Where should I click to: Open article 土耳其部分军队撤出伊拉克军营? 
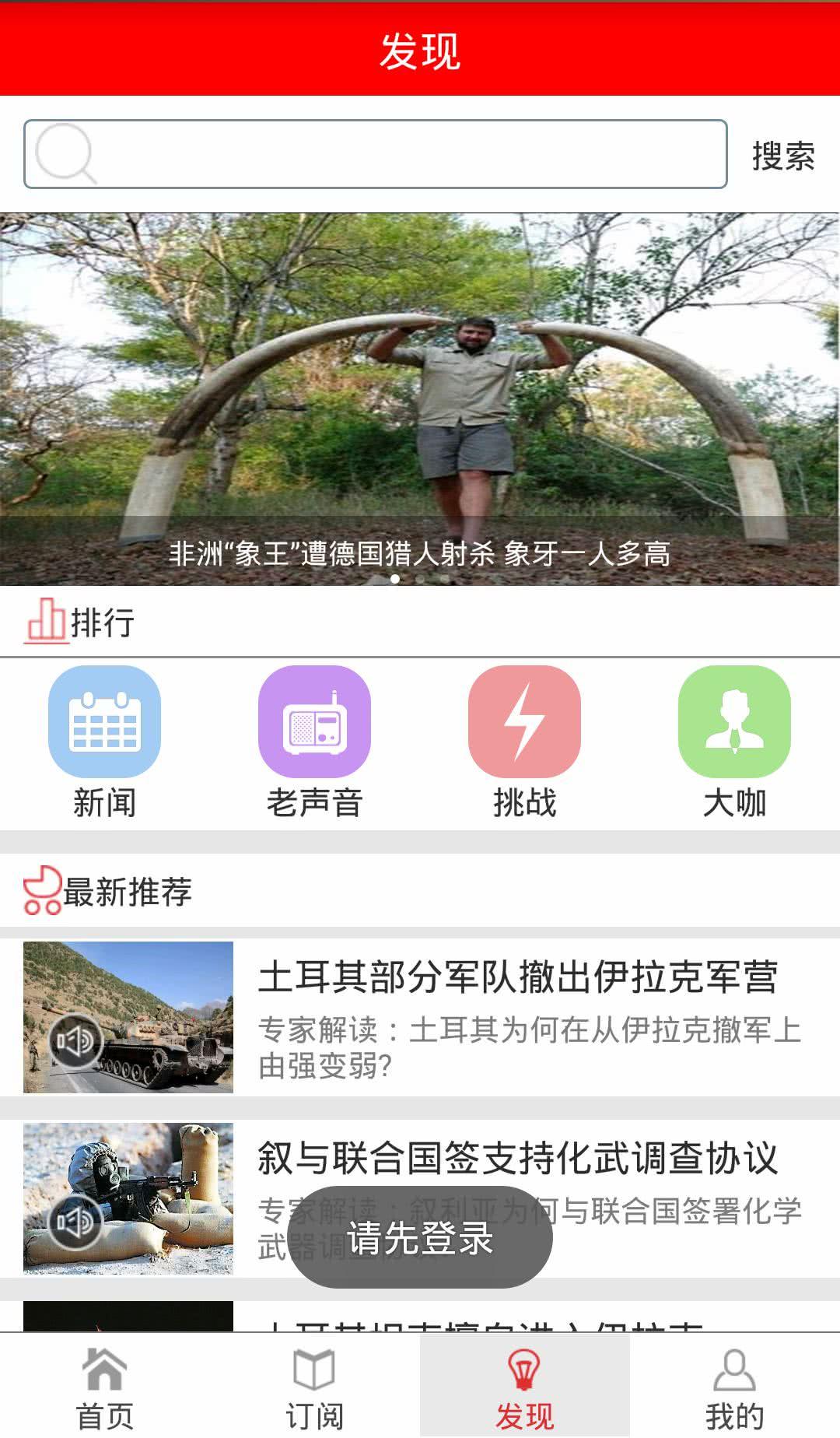click(x=517, y=977)
